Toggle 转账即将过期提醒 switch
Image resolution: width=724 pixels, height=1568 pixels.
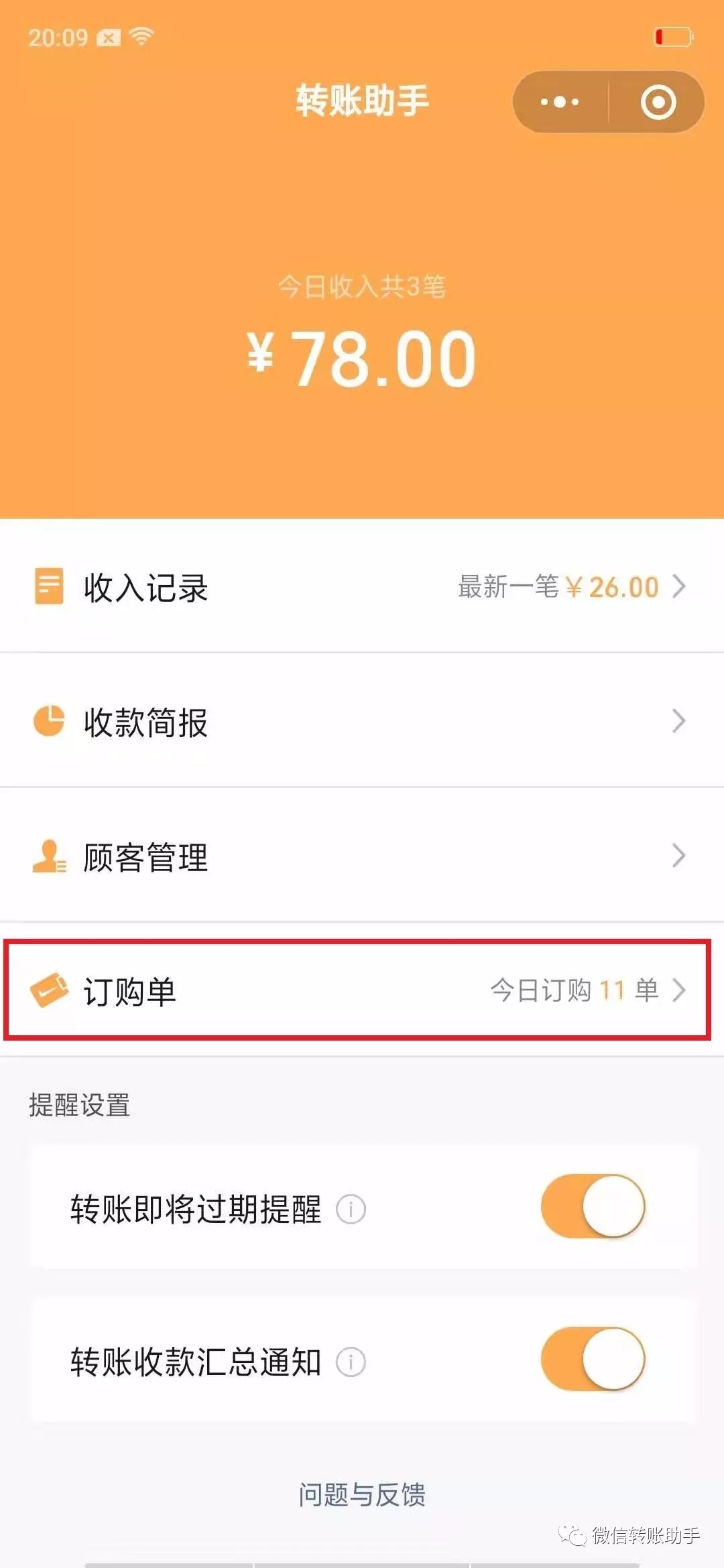click(593, 1206)
